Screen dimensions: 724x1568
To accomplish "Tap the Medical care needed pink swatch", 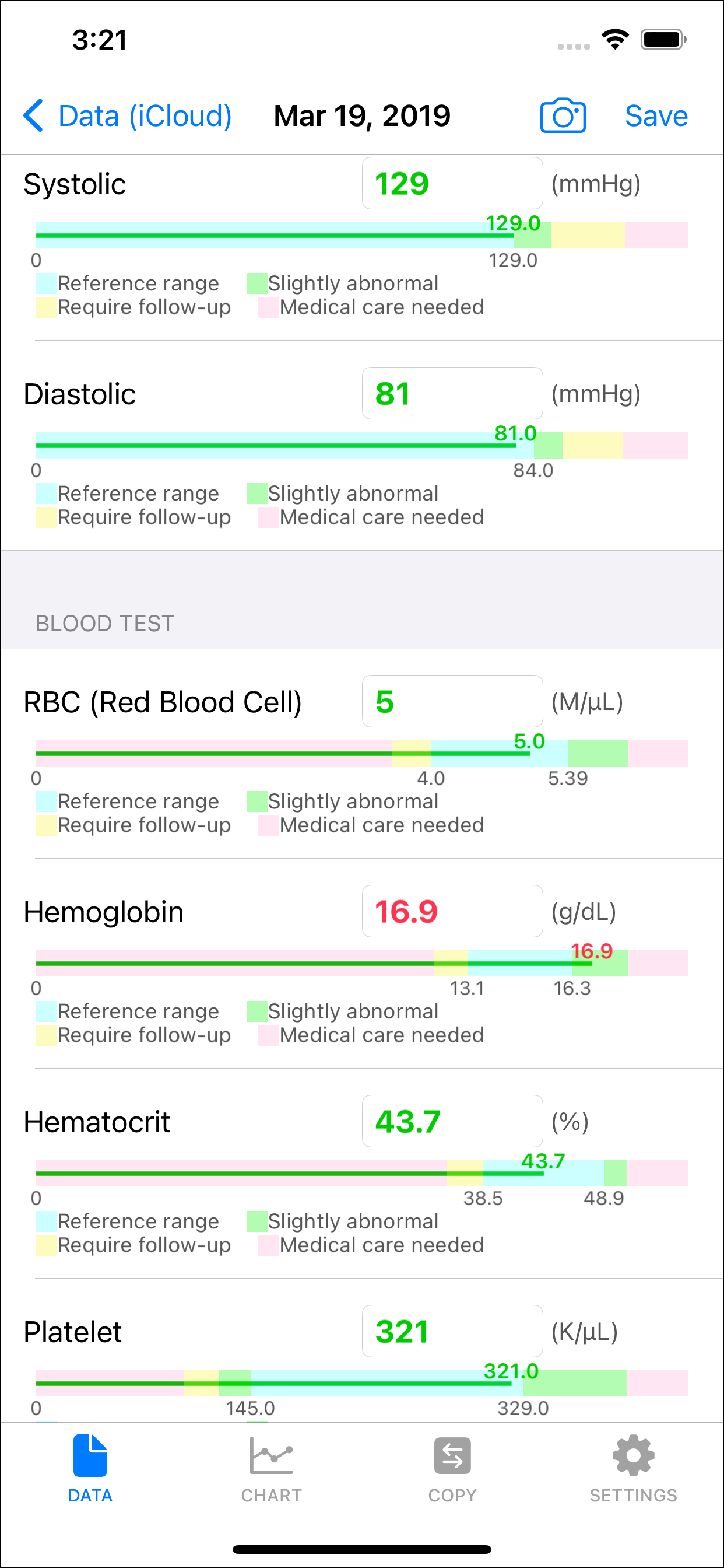I will (268, 307).
